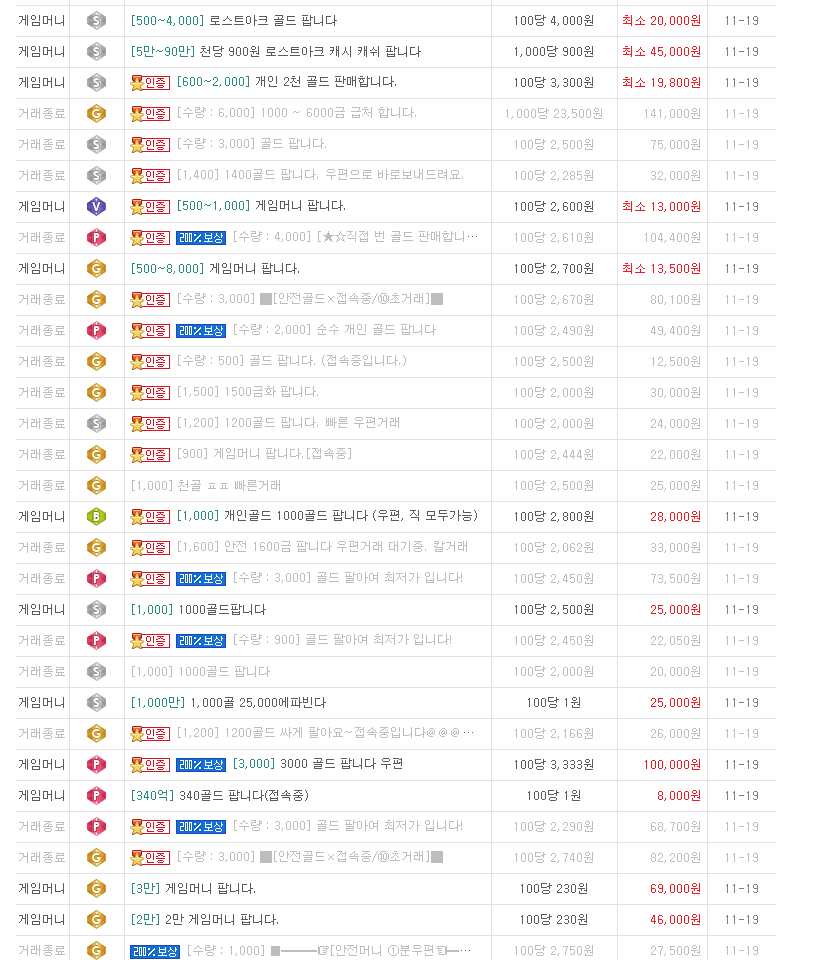Open listing '[500~1,000] 게임머니 팝니다'

click(x=299, y=206)
